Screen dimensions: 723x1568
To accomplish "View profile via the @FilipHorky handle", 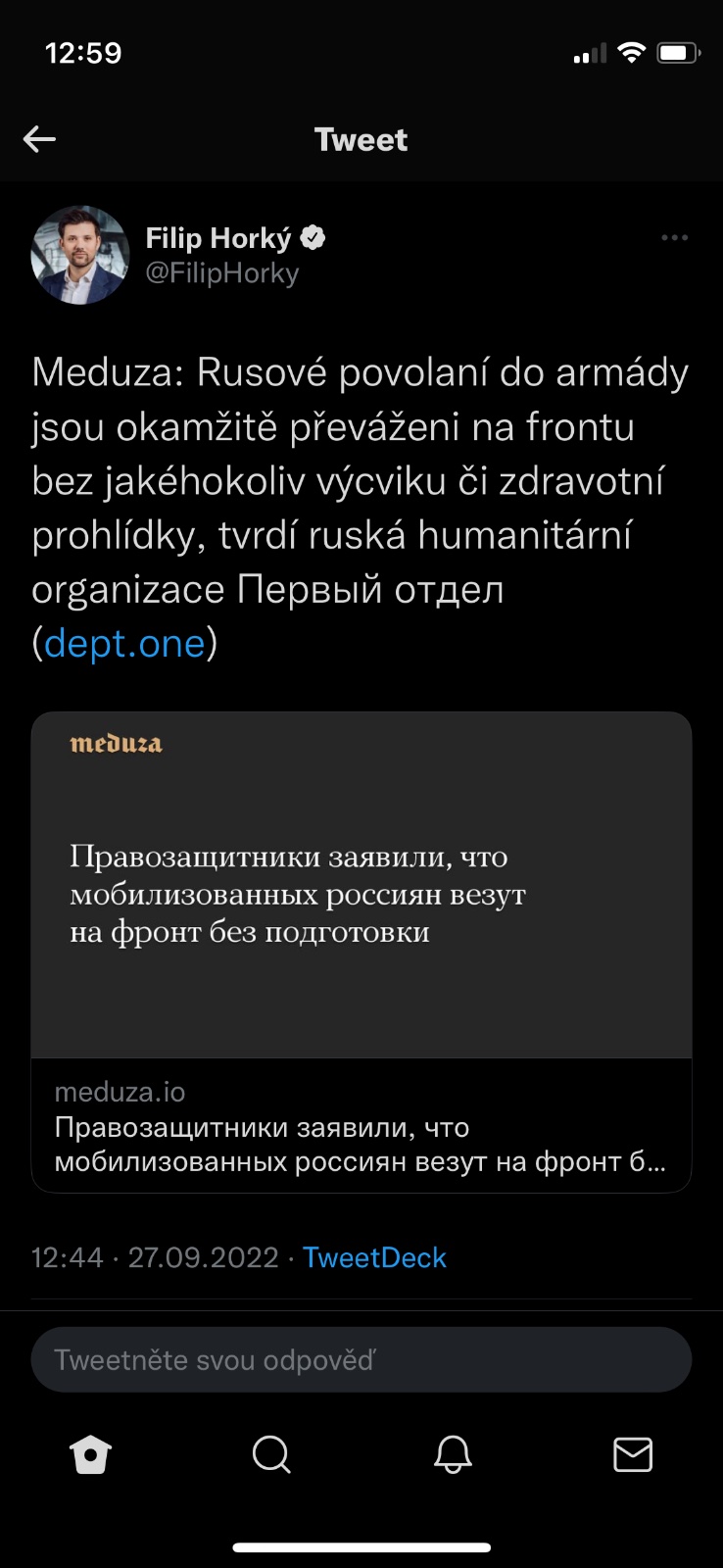I will point(222,273).
